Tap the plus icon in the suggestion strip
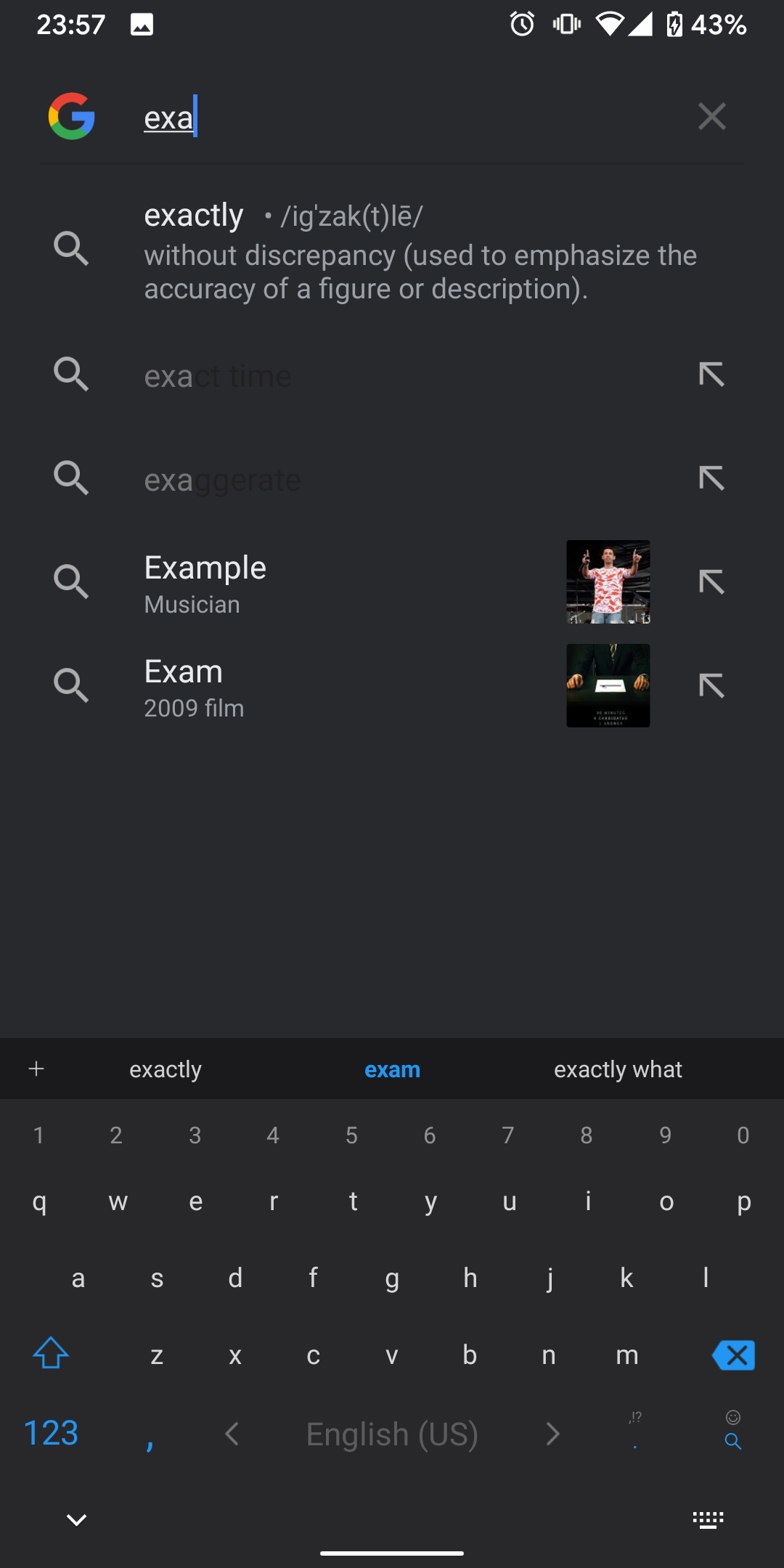This screenshot has width=784, height=1568. pyautogui.click(x=36, y=1069)
